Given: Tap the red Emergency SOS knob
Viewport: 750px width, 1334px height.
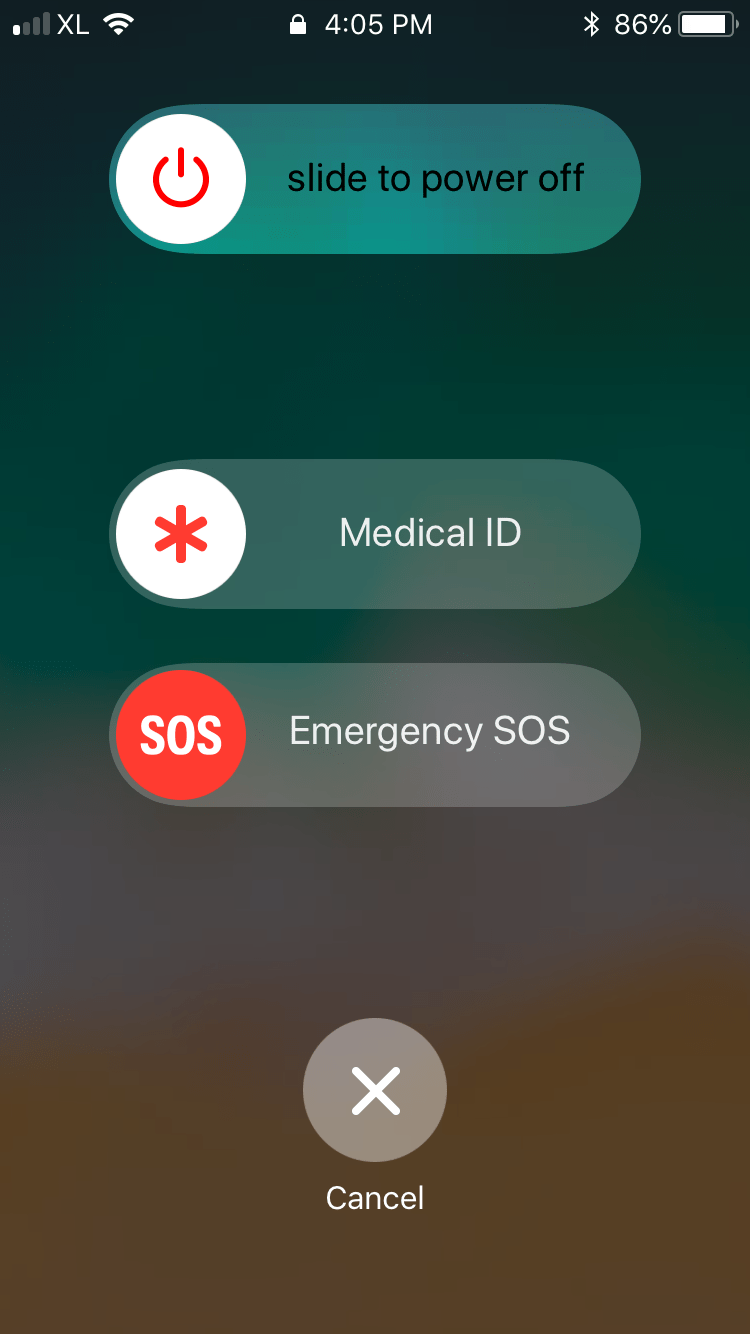Looking at the screenshot, I should click(x=181, y=735).
